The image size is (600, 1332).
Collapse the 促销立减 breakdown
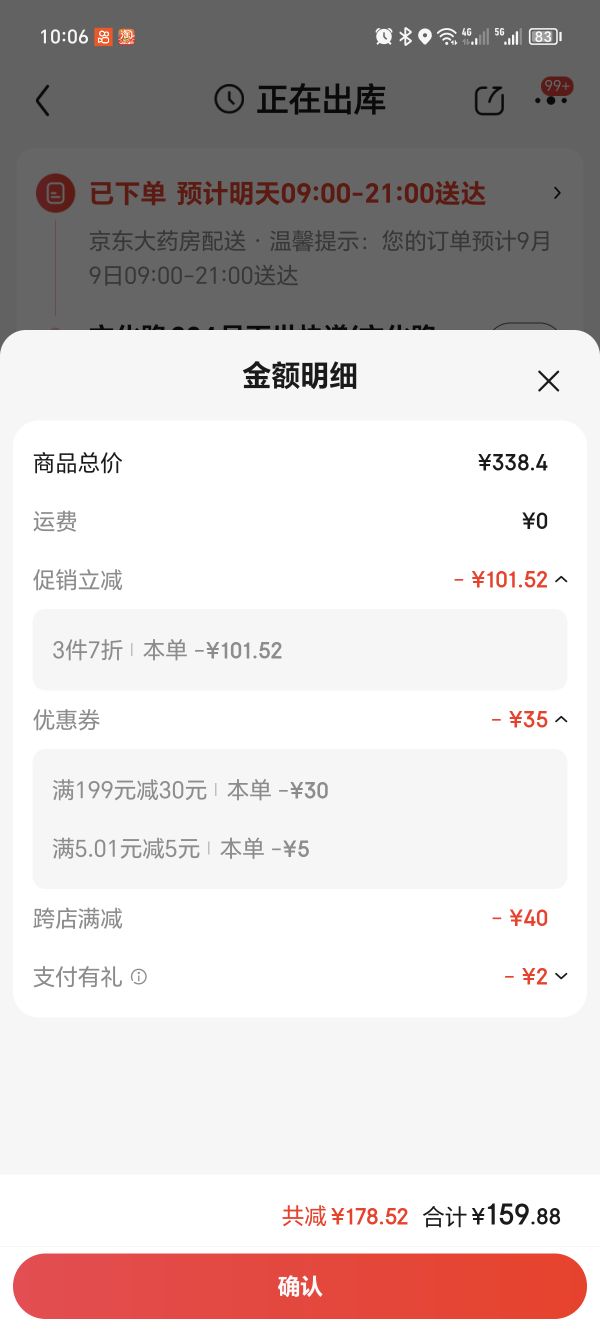(x=561, y=579)
